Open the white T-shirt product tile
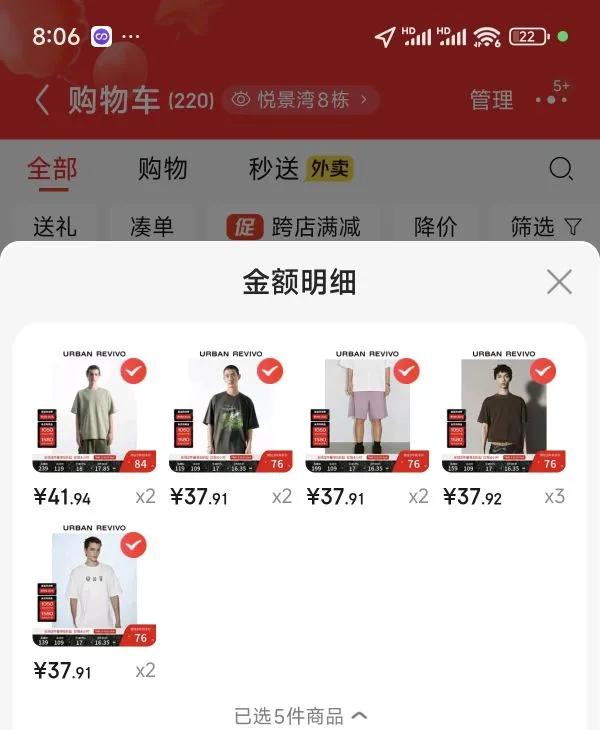 94,585
